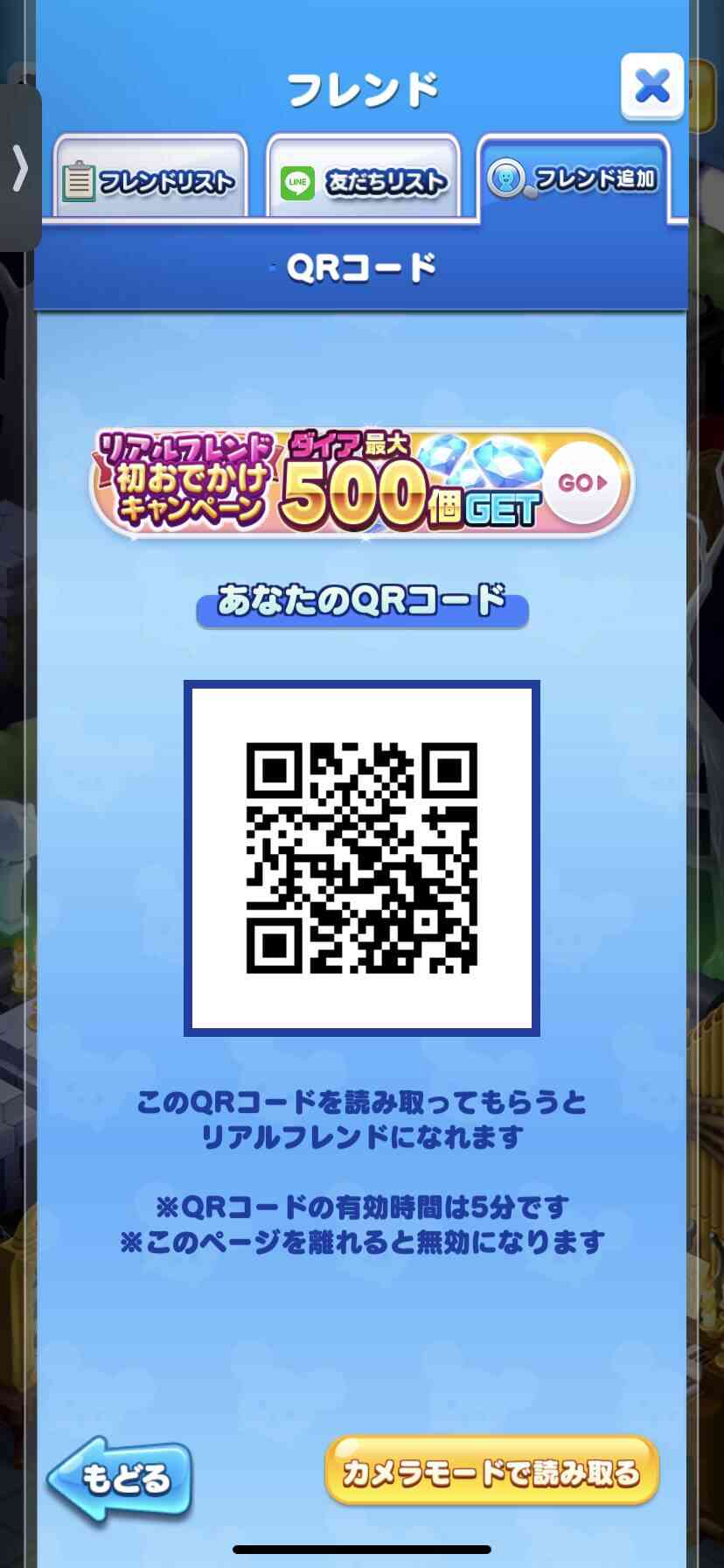Go back with the もどる button
This screenshot has width=724, height=1568.
(x=120, y=1479)
